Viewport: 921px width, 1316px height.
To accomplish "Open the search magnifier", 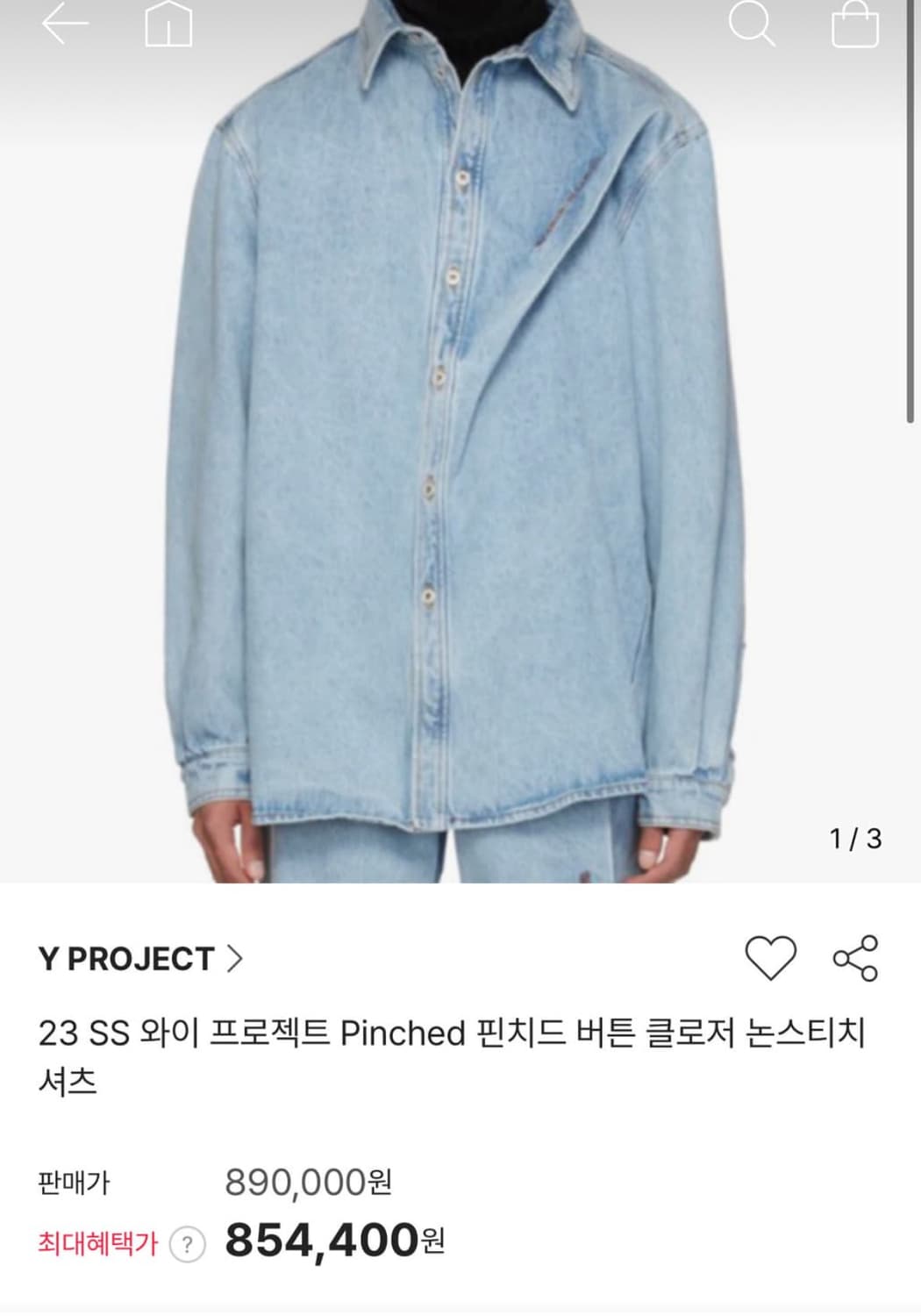I will [752, 24].
